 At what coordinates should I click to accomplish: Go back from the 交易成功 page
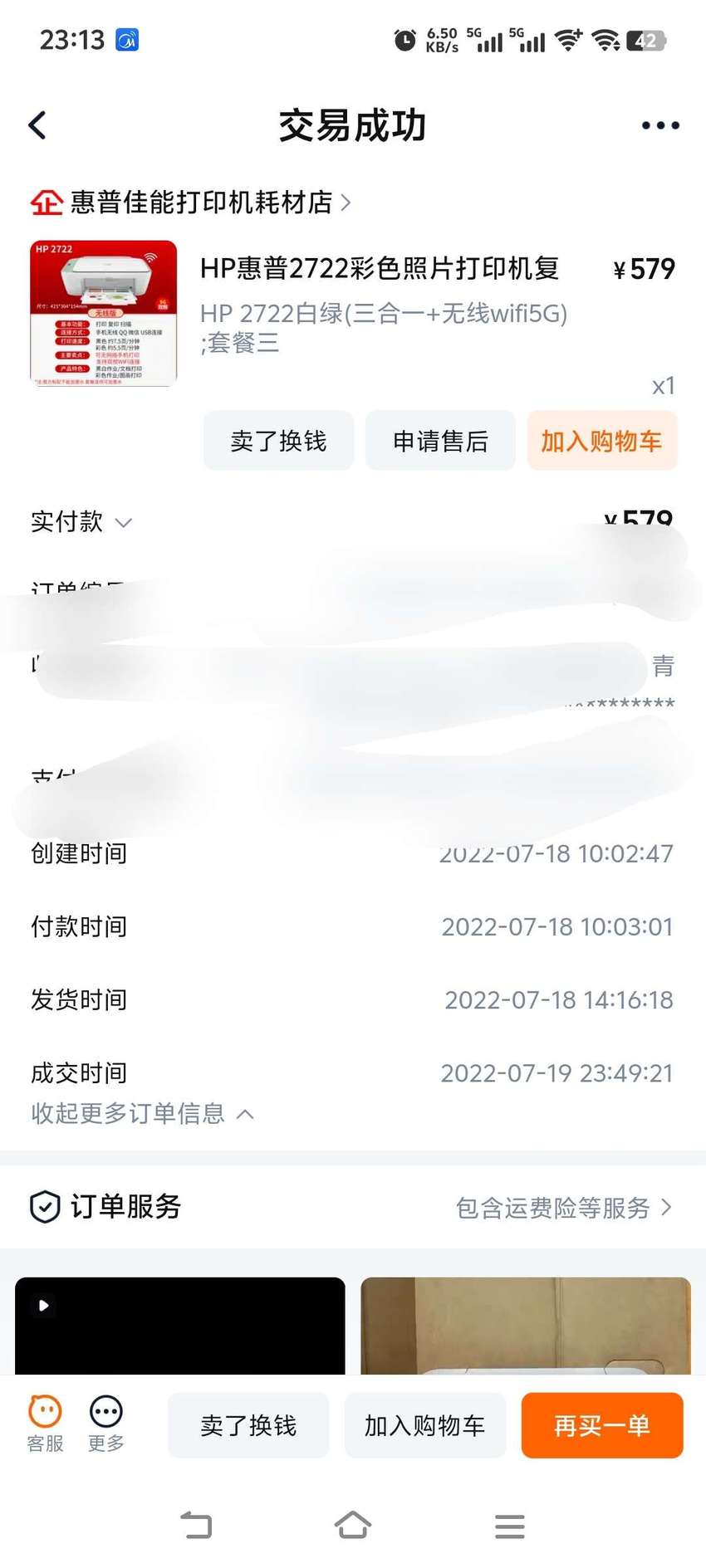coord(37,125)
